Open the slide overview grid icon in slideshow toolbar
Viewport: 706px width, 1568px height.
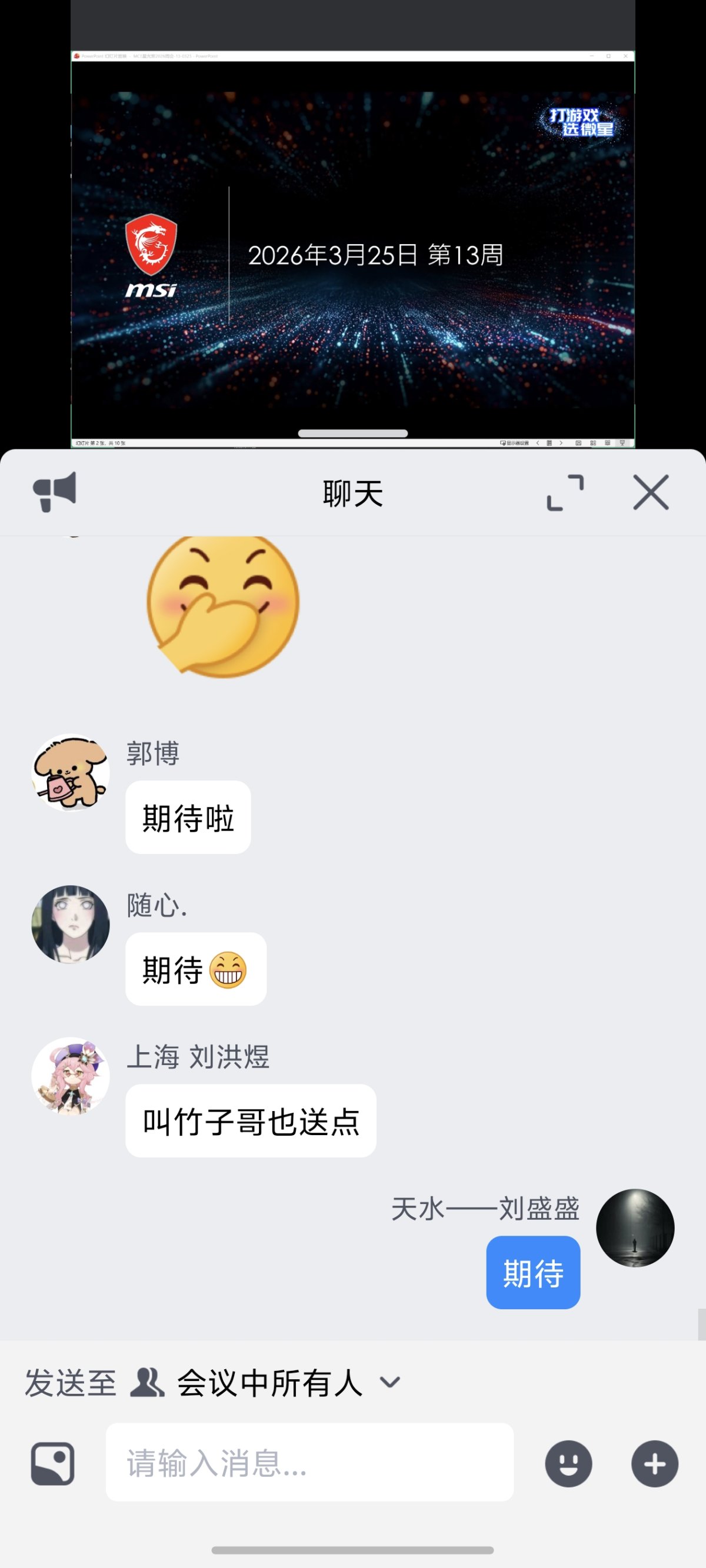click(594, 443)
